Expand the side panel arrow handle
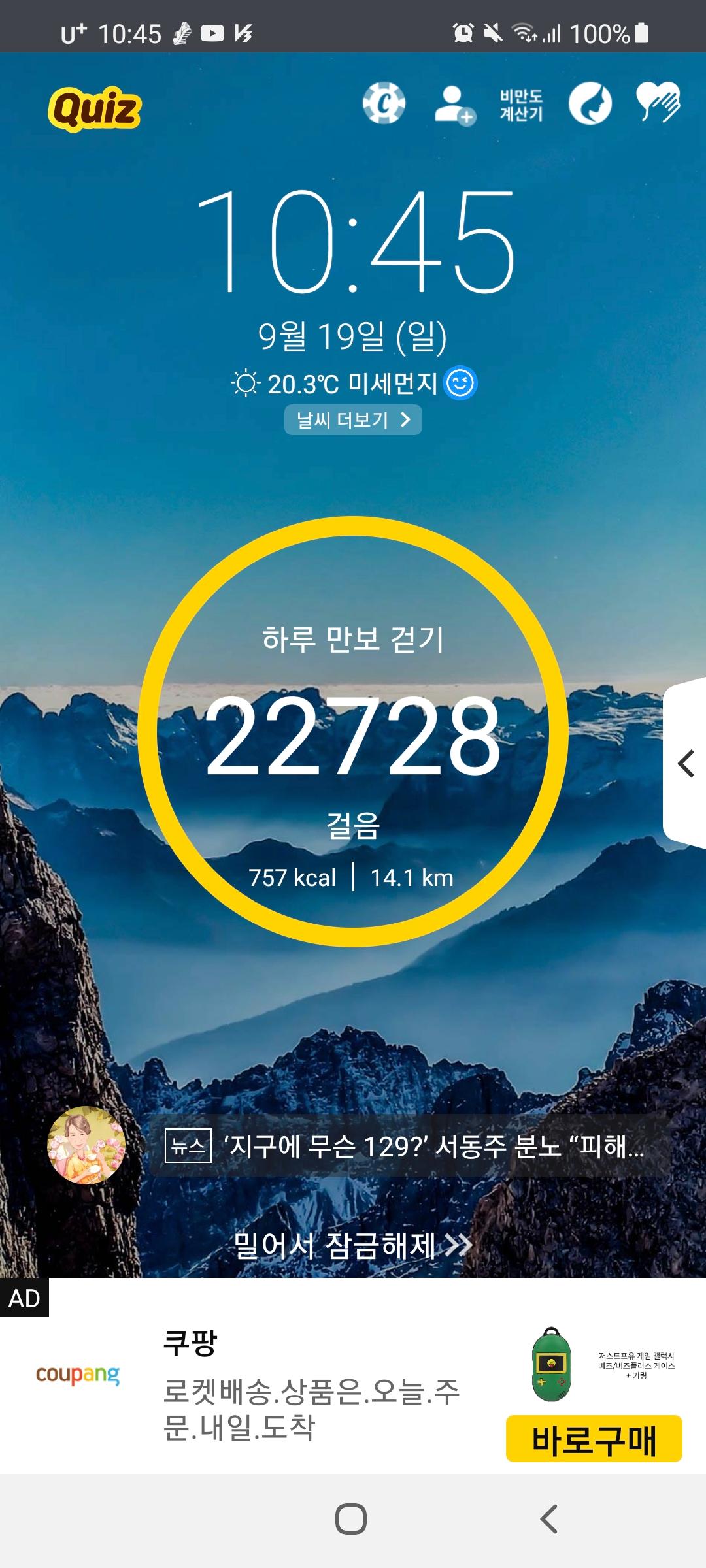 (685, 763)
